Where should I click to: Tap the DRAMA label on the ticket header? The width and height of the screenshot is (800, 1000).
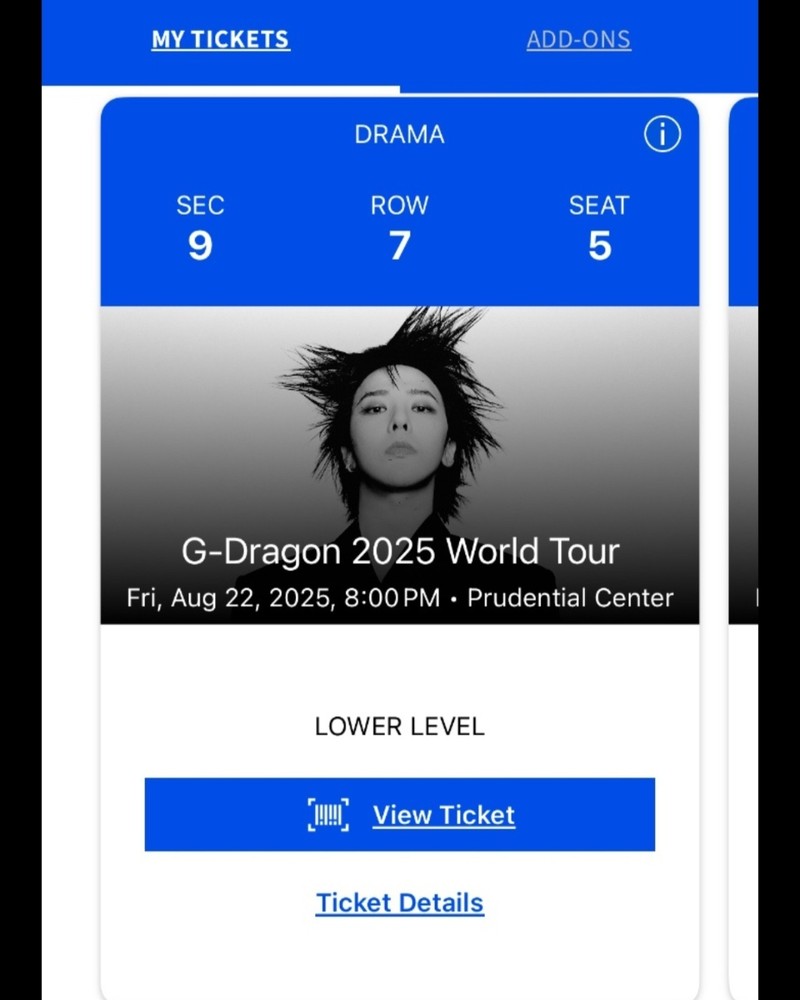[x=399, y=134]
